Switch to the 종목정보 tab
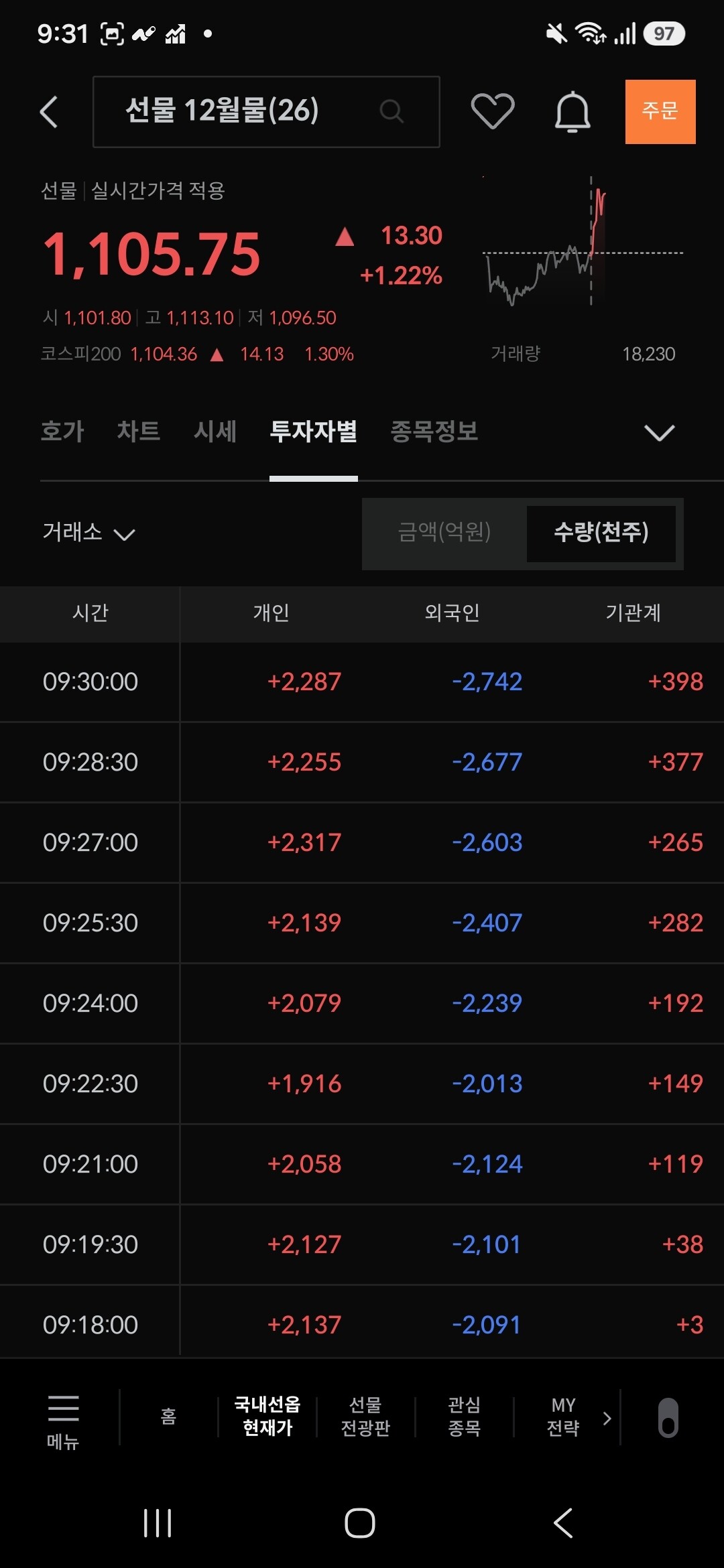This screenshot has width=724, height=1568. coord(434,431)
